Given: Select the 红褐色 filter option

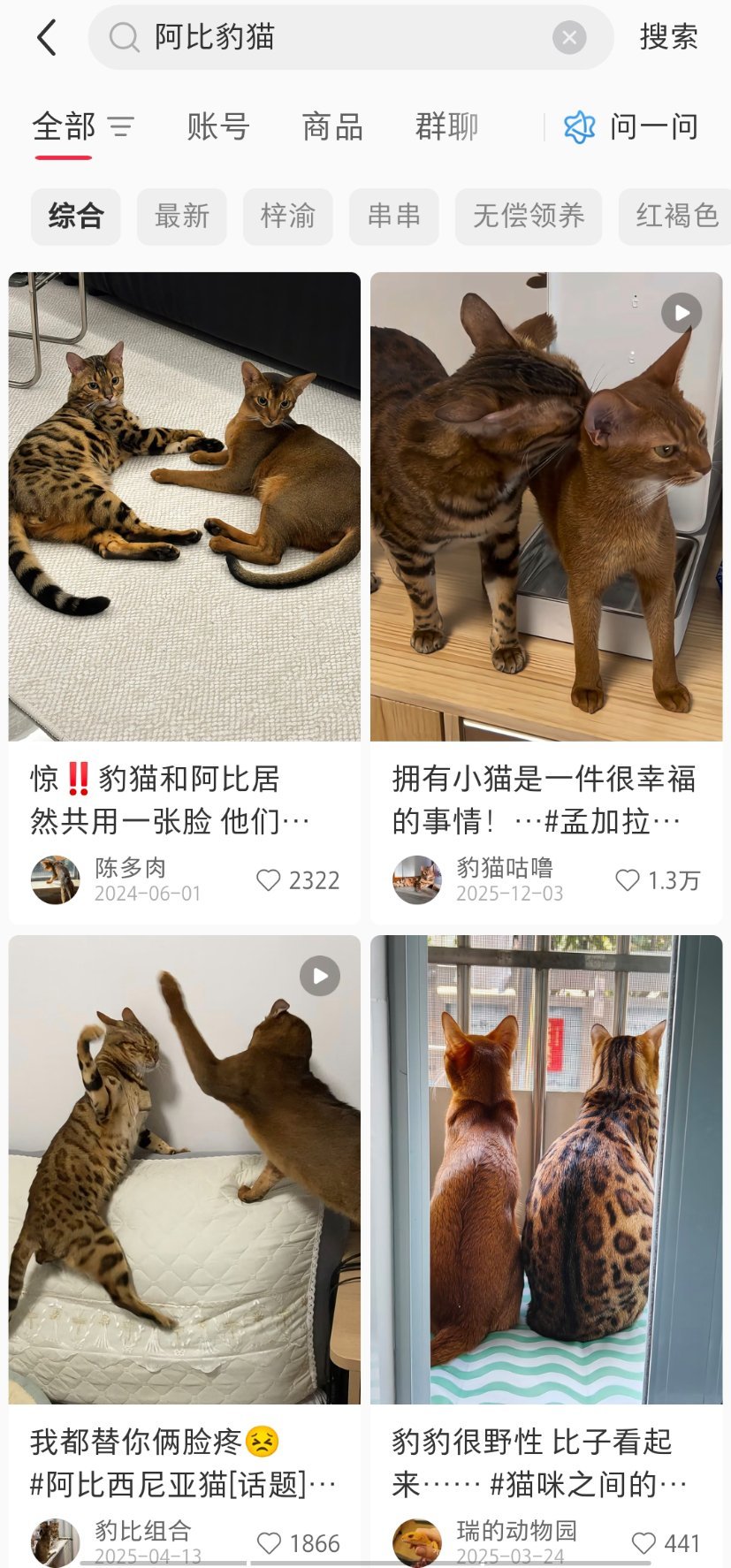Looking at the screenshot, I should [x=675, y=217].
